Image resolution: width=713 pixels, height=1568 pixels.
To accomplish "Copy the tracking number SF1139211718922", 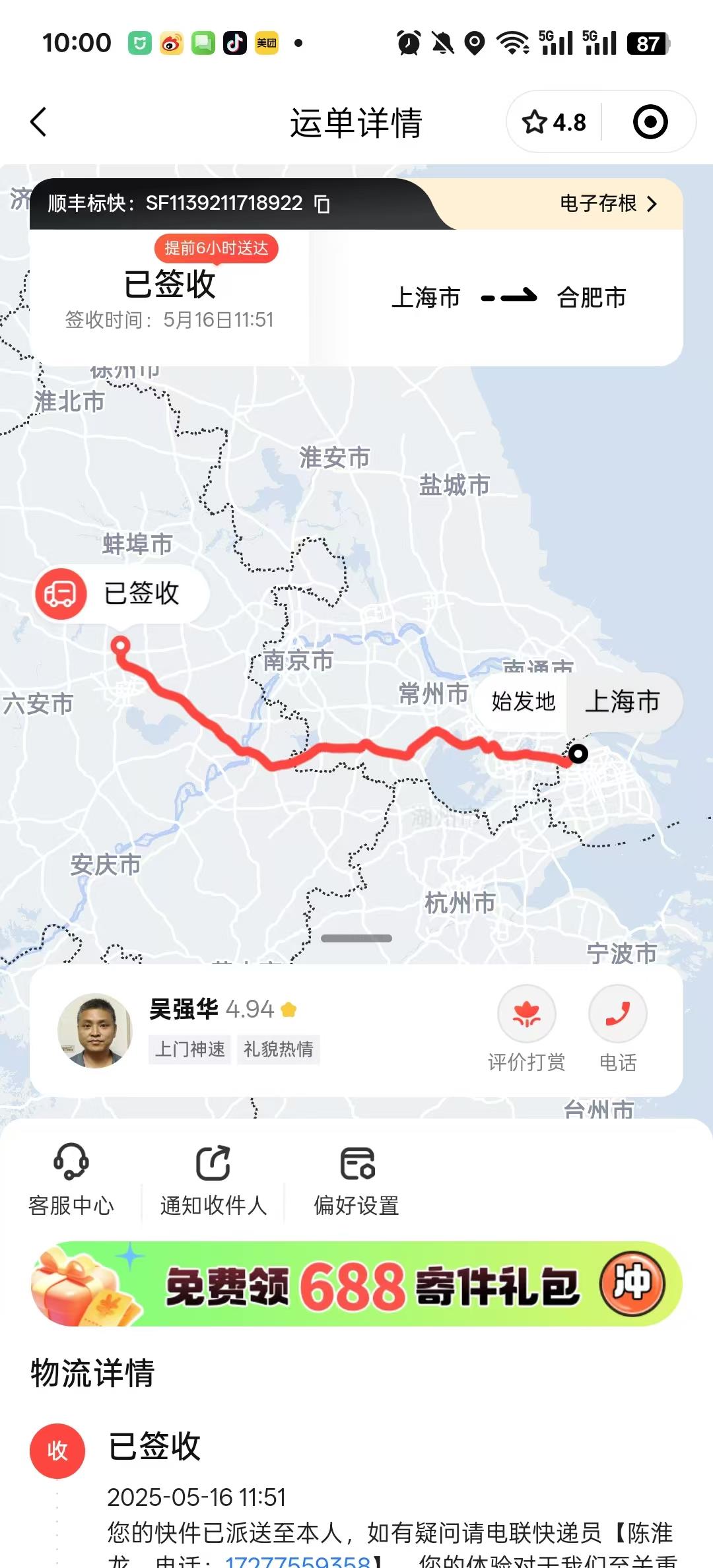I will tap(322, 204).
